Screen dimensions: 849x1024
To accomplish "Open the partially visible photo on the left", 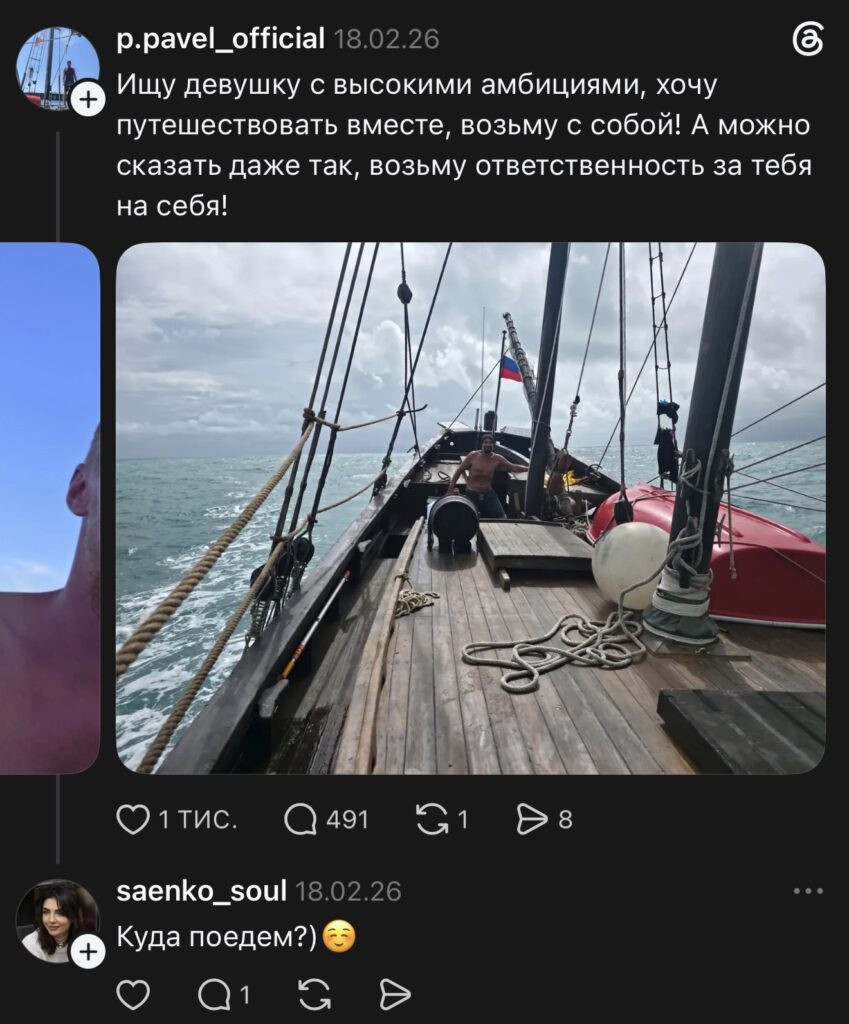I will [x=50, y=508].
